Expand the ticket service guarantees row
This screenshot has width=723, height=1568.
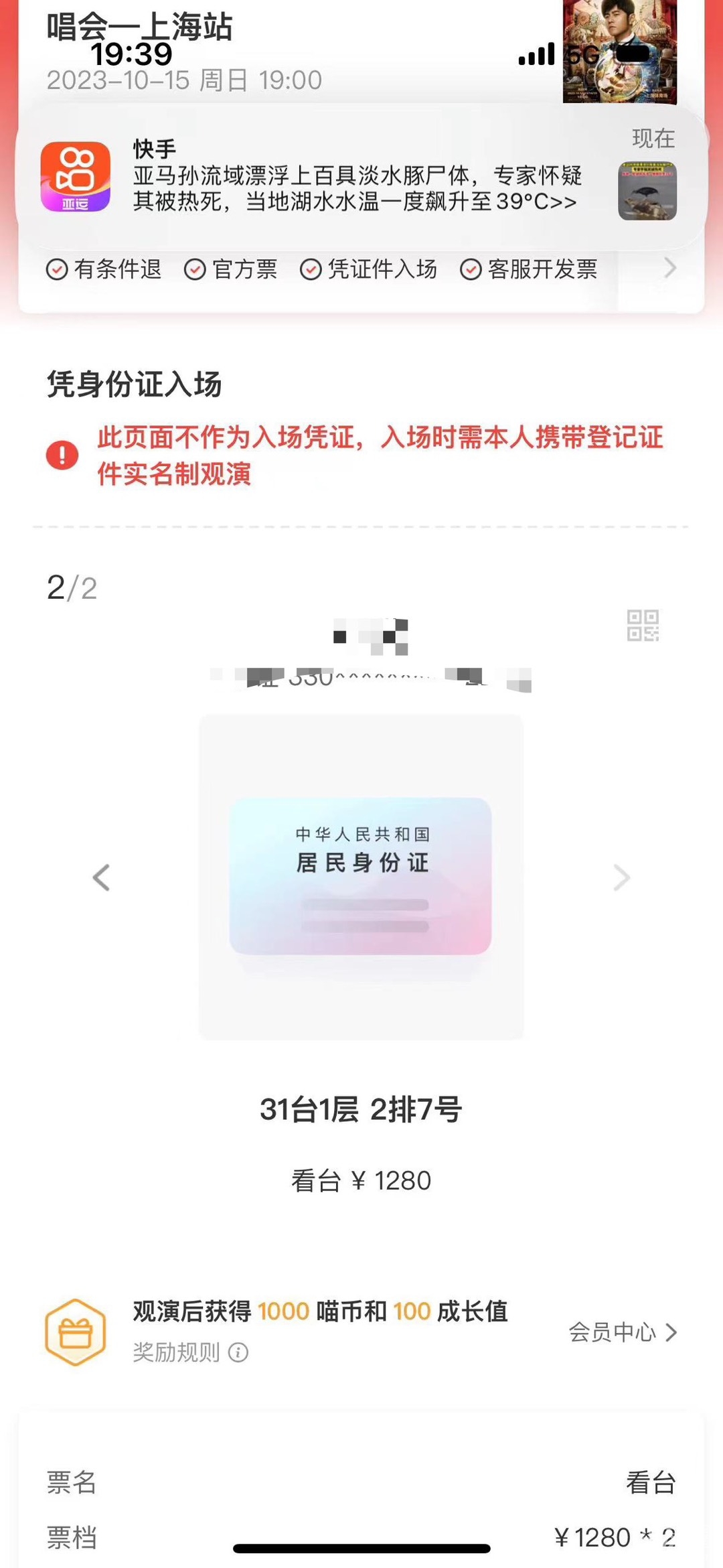point(669,269)
